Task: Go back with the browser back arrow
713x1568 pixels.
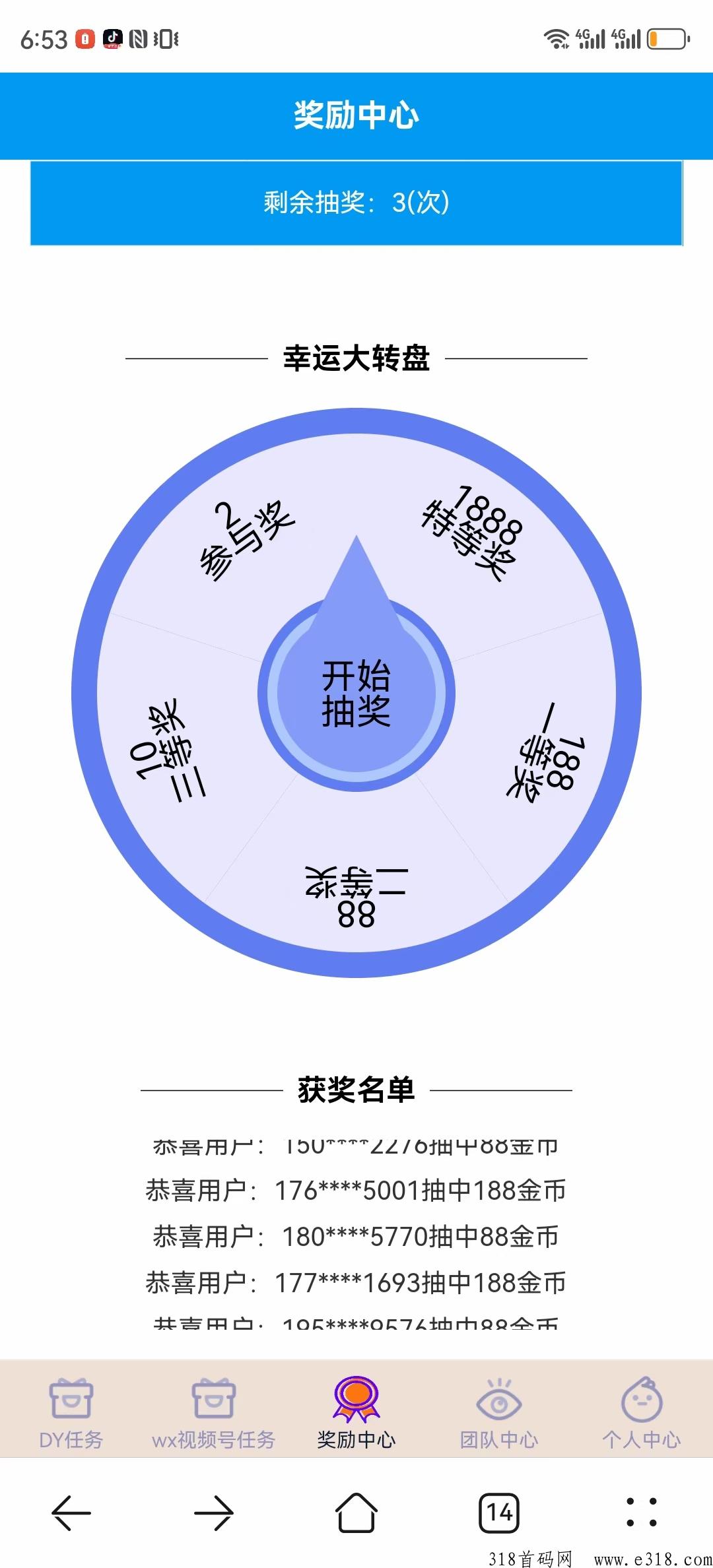Action: point(71,1512)
